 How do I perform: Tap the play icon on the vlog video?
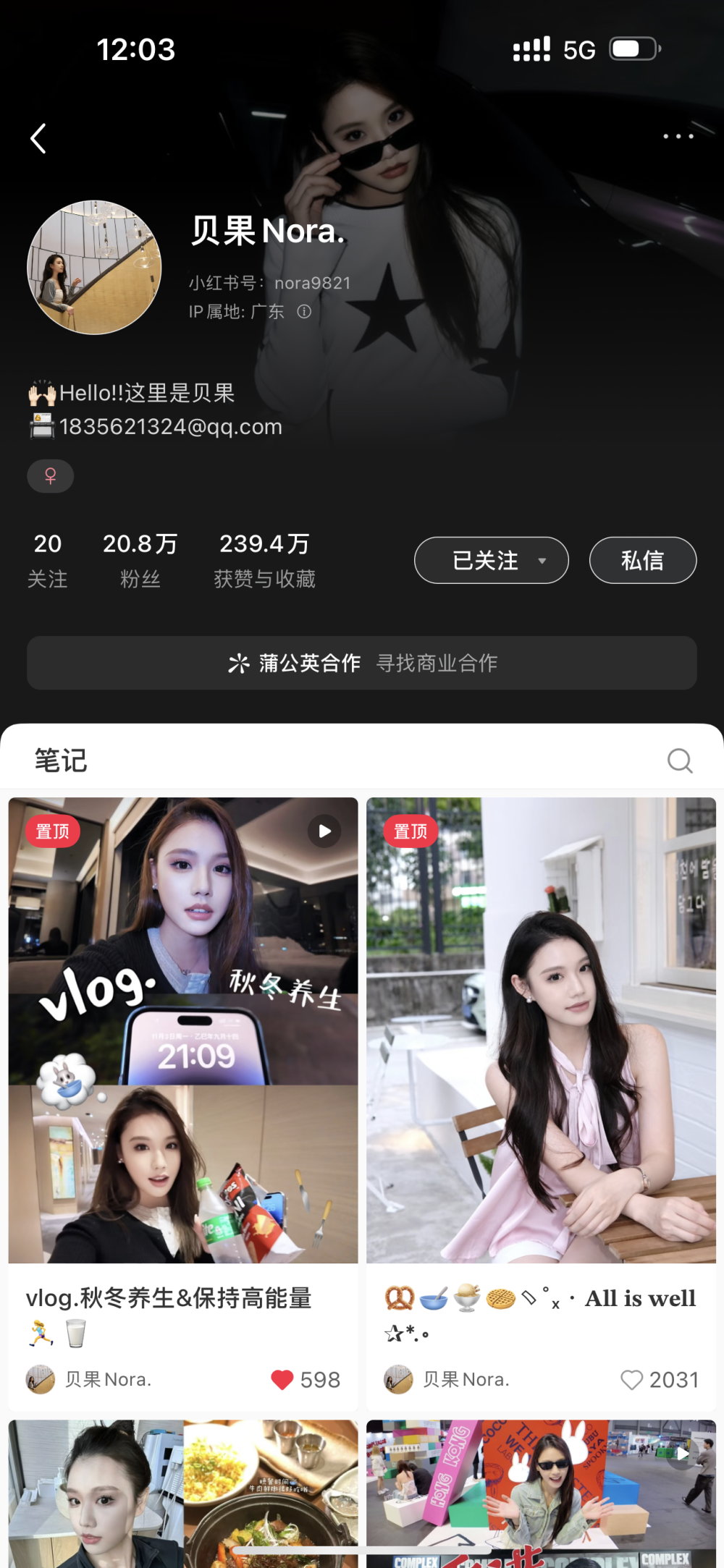coord(324,831)
